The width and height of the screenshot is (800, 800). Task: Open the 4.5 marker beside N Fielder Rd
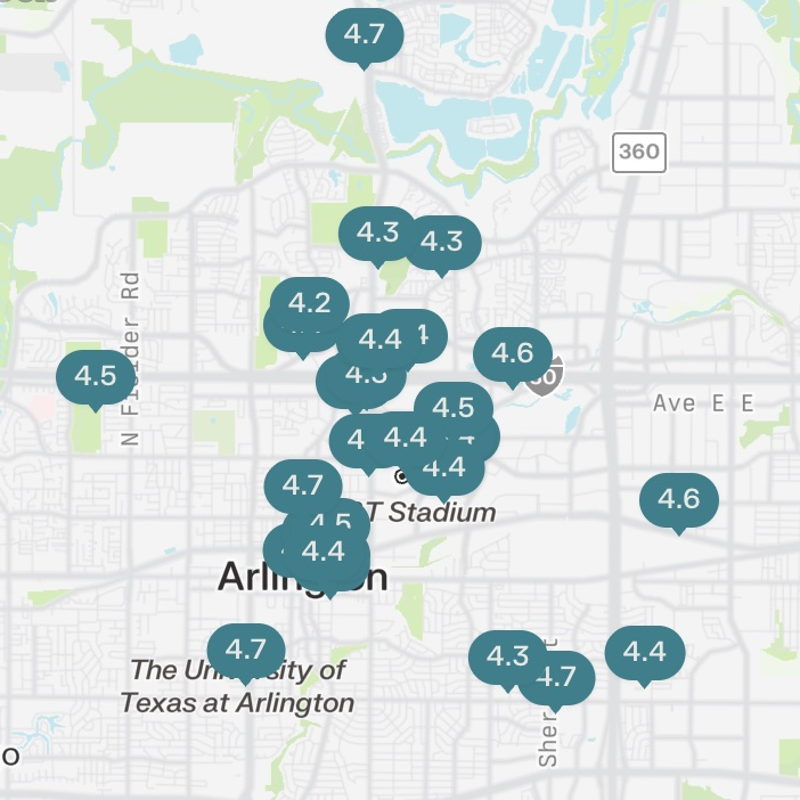pyautogui.click(x=95, y=376)
